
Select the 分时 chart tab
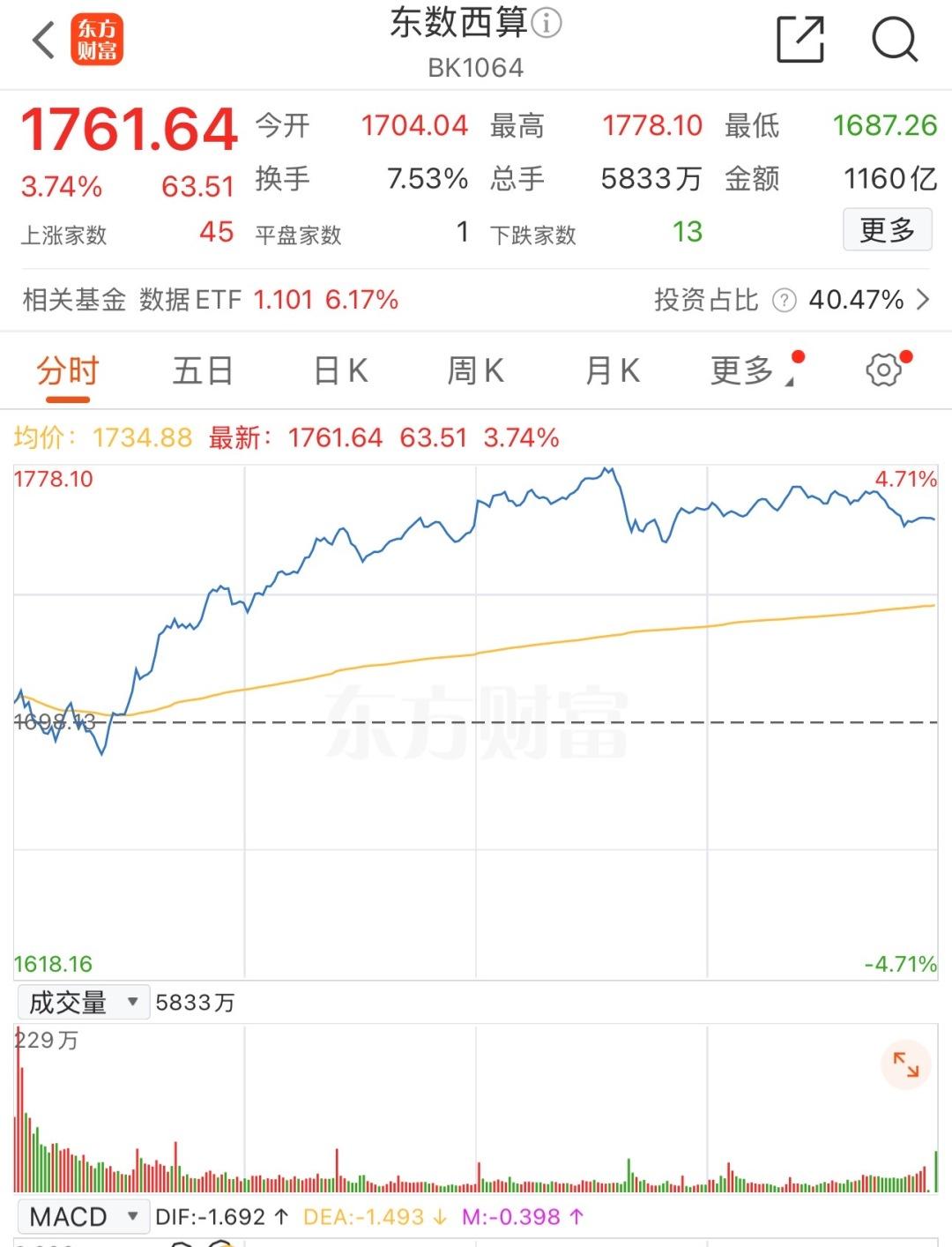pyautogui.click(x=68, y=371)
